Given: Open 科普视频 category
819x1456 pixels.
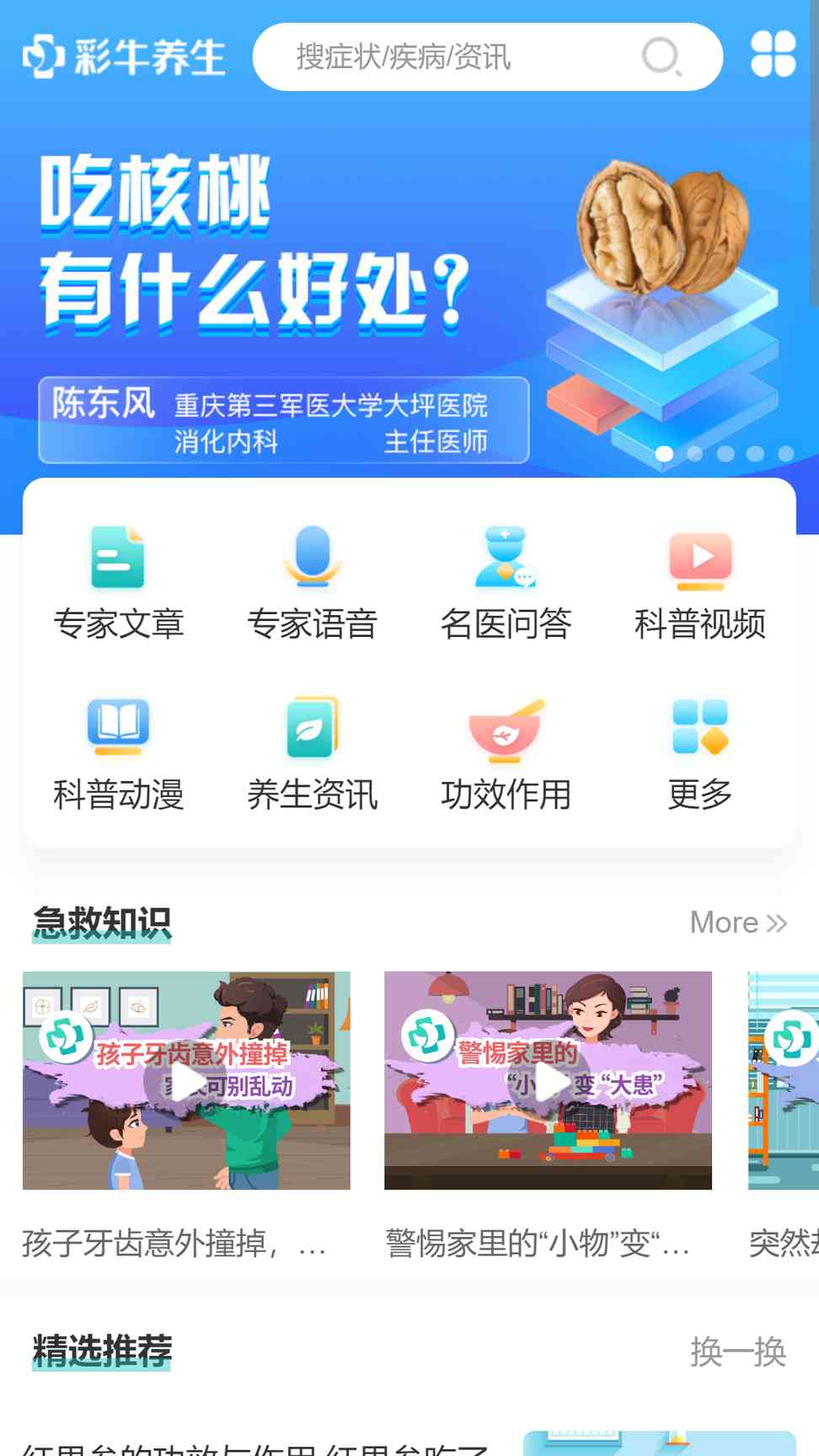Looking at the screenshot, I should tap(699, 581).
